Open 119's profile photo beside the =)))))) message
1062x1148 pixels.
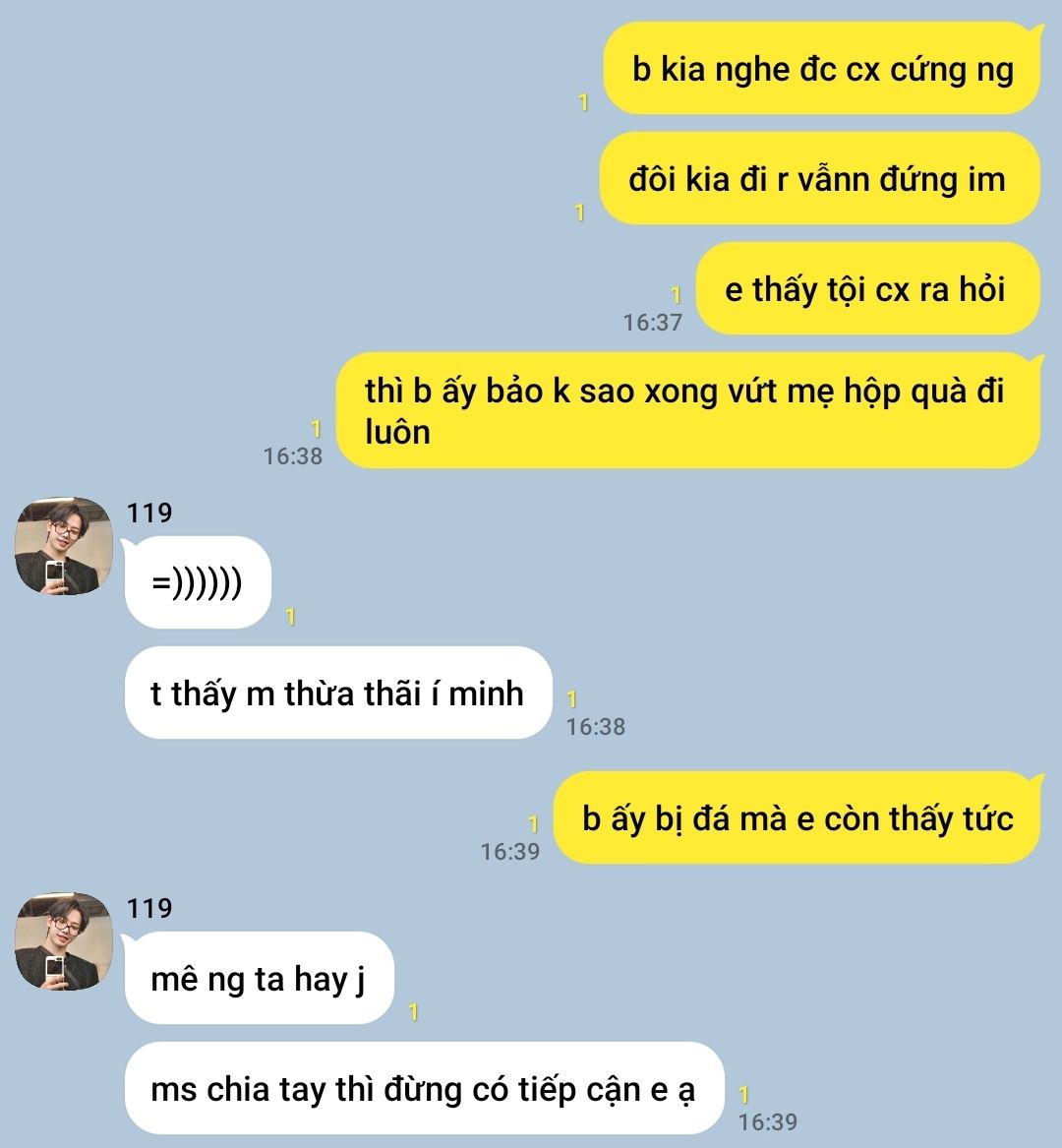64,546
